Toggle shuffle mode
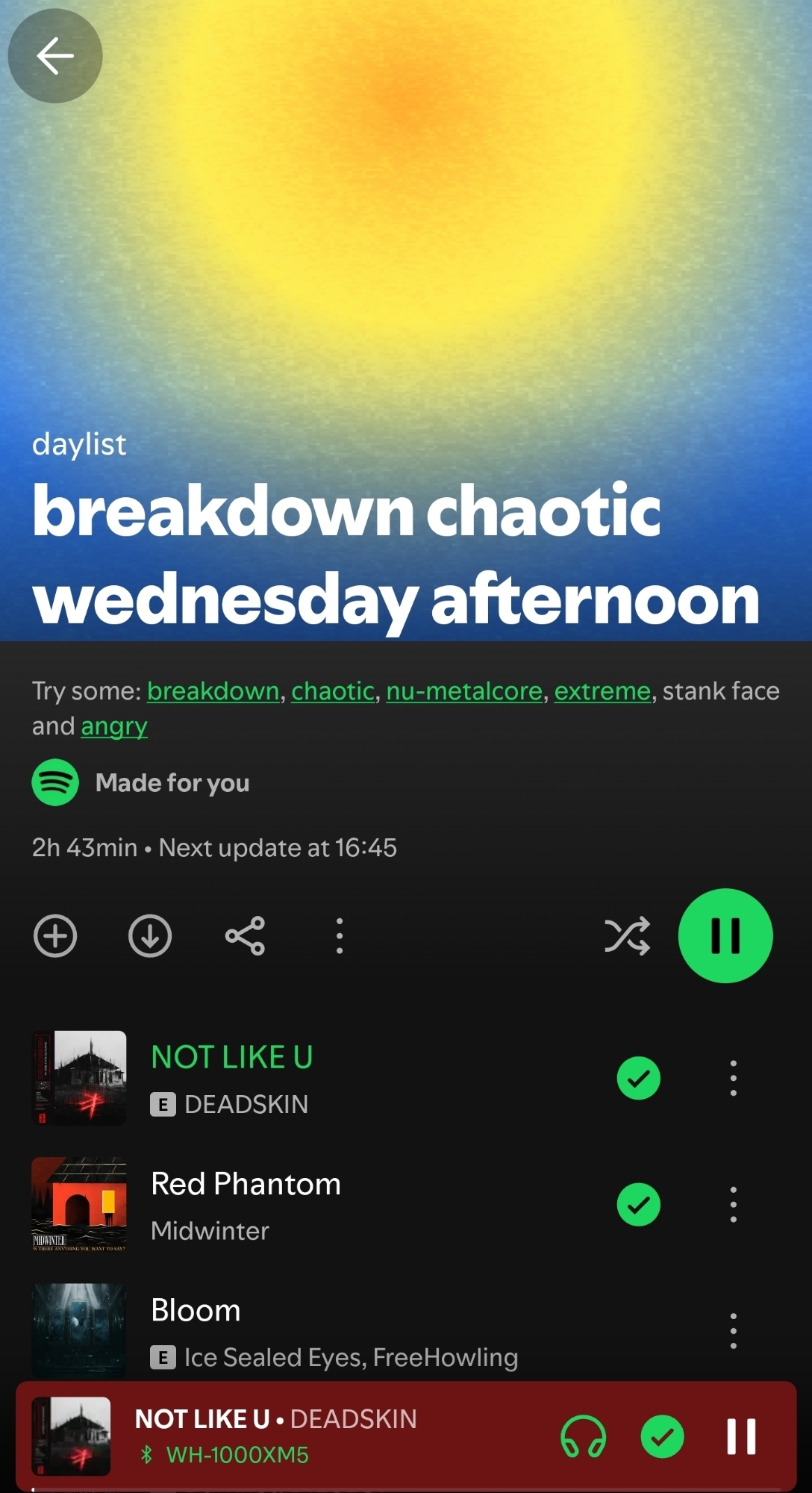This screenshot has height=1493, width=812. click(x=627, y=935)
